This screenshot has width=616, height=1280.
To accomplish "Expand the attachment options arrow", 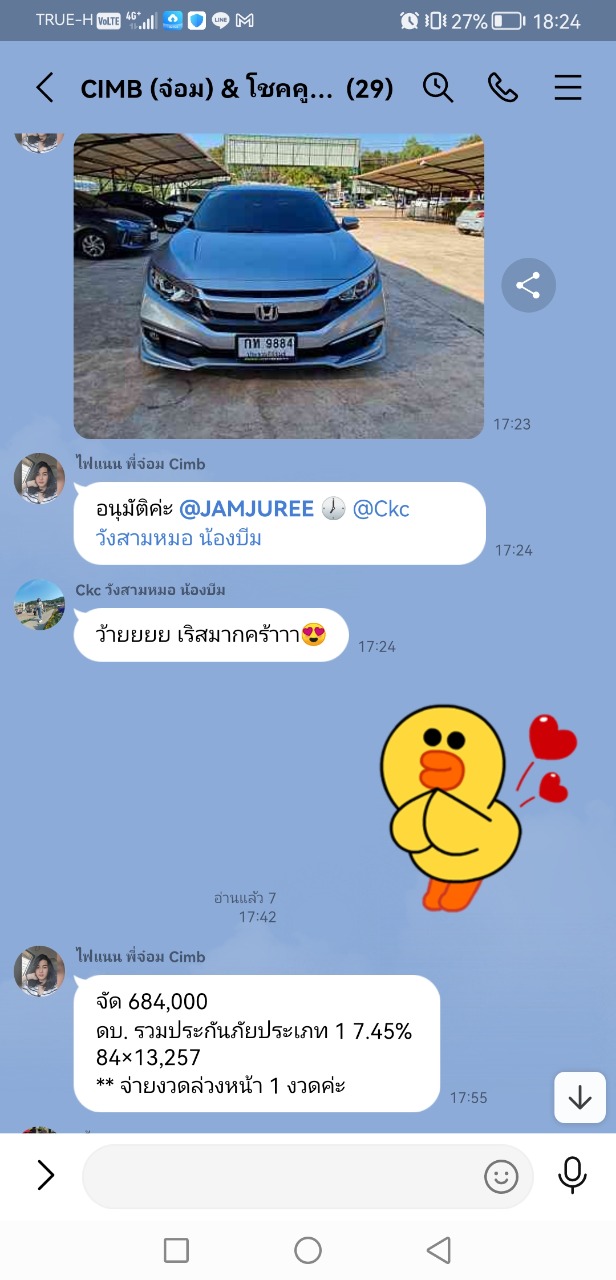I will (45, 1176).
